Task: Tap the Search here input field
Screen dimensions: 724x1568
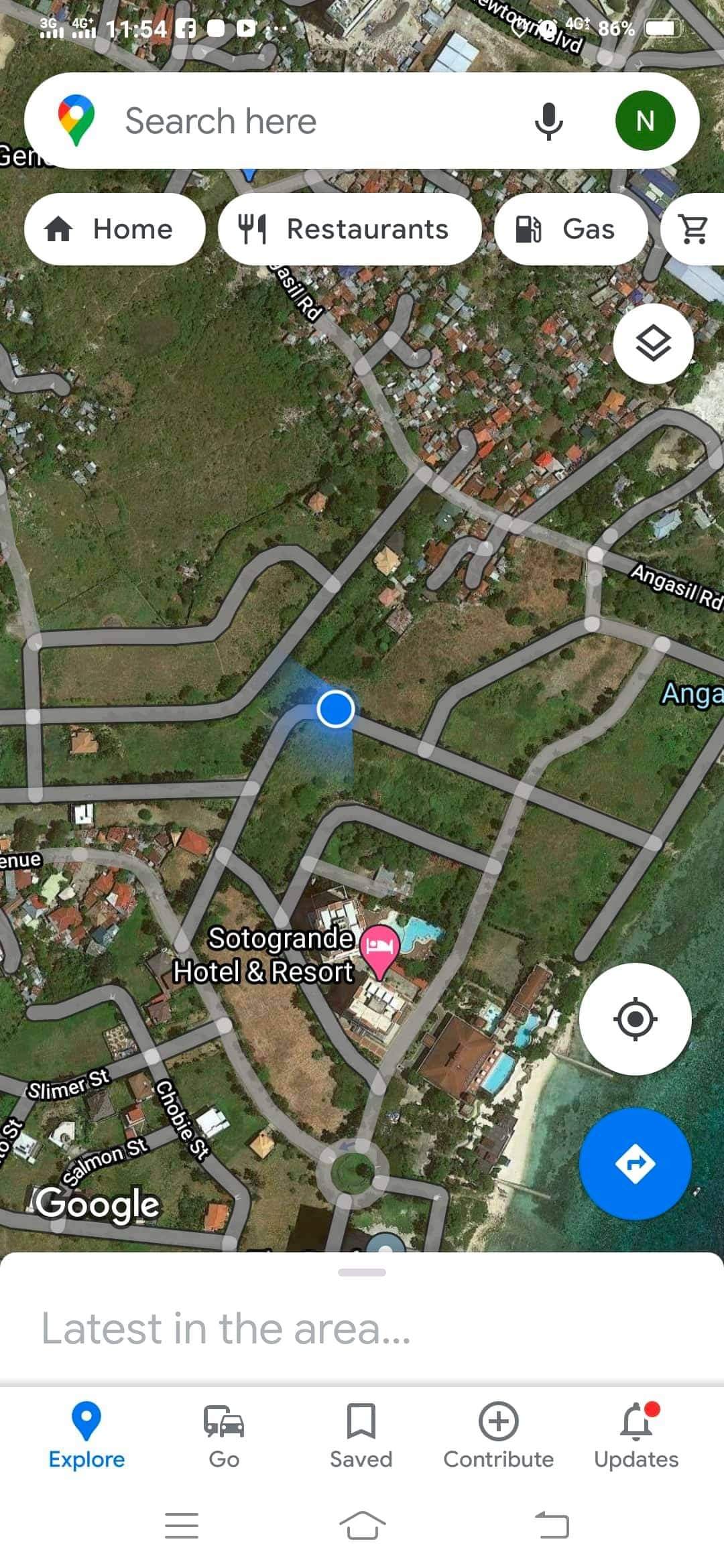Action: [302, 120]
